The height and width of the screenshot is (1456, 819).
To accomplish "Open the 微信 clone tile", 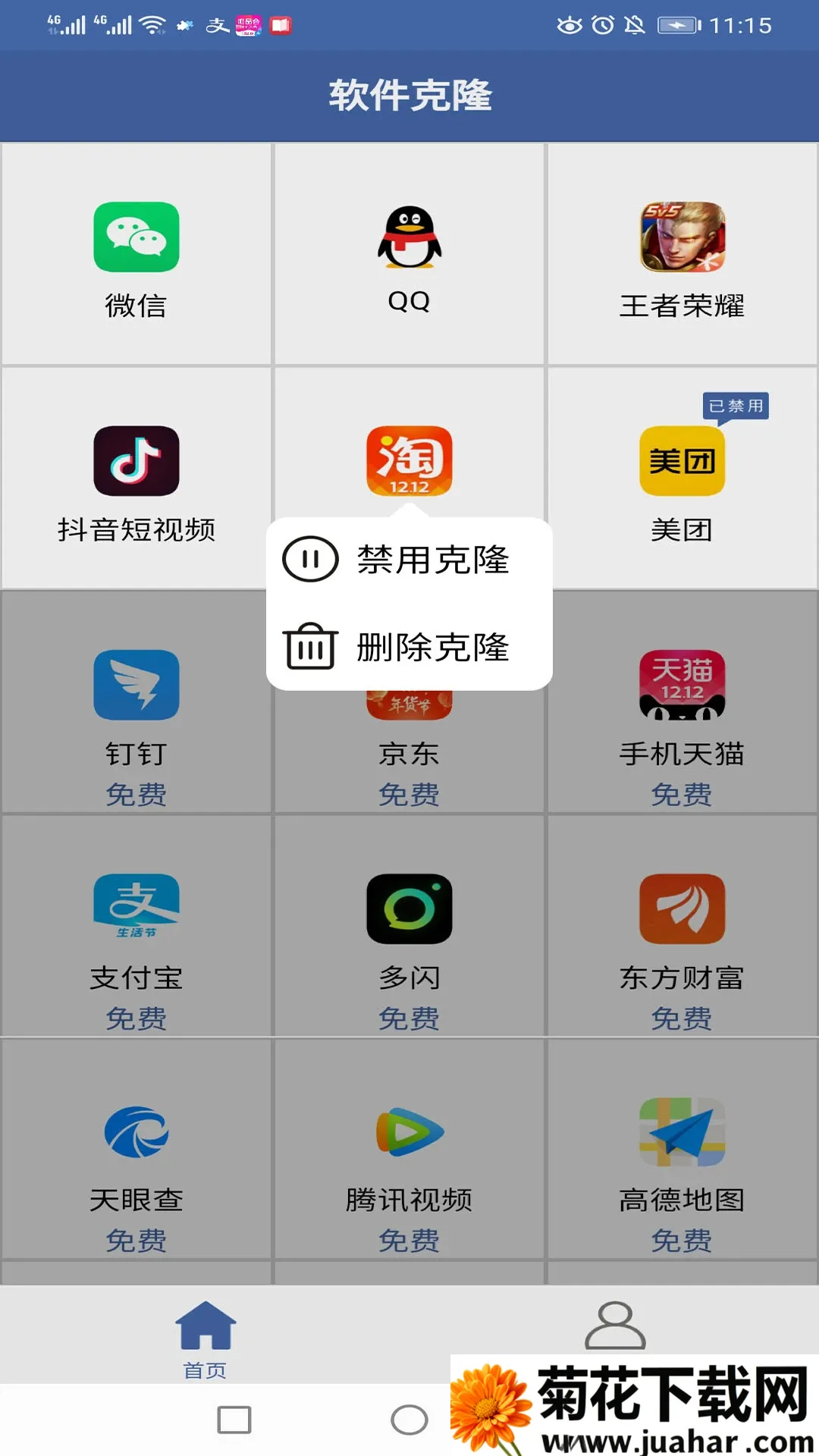I will (x=136, y=256).
